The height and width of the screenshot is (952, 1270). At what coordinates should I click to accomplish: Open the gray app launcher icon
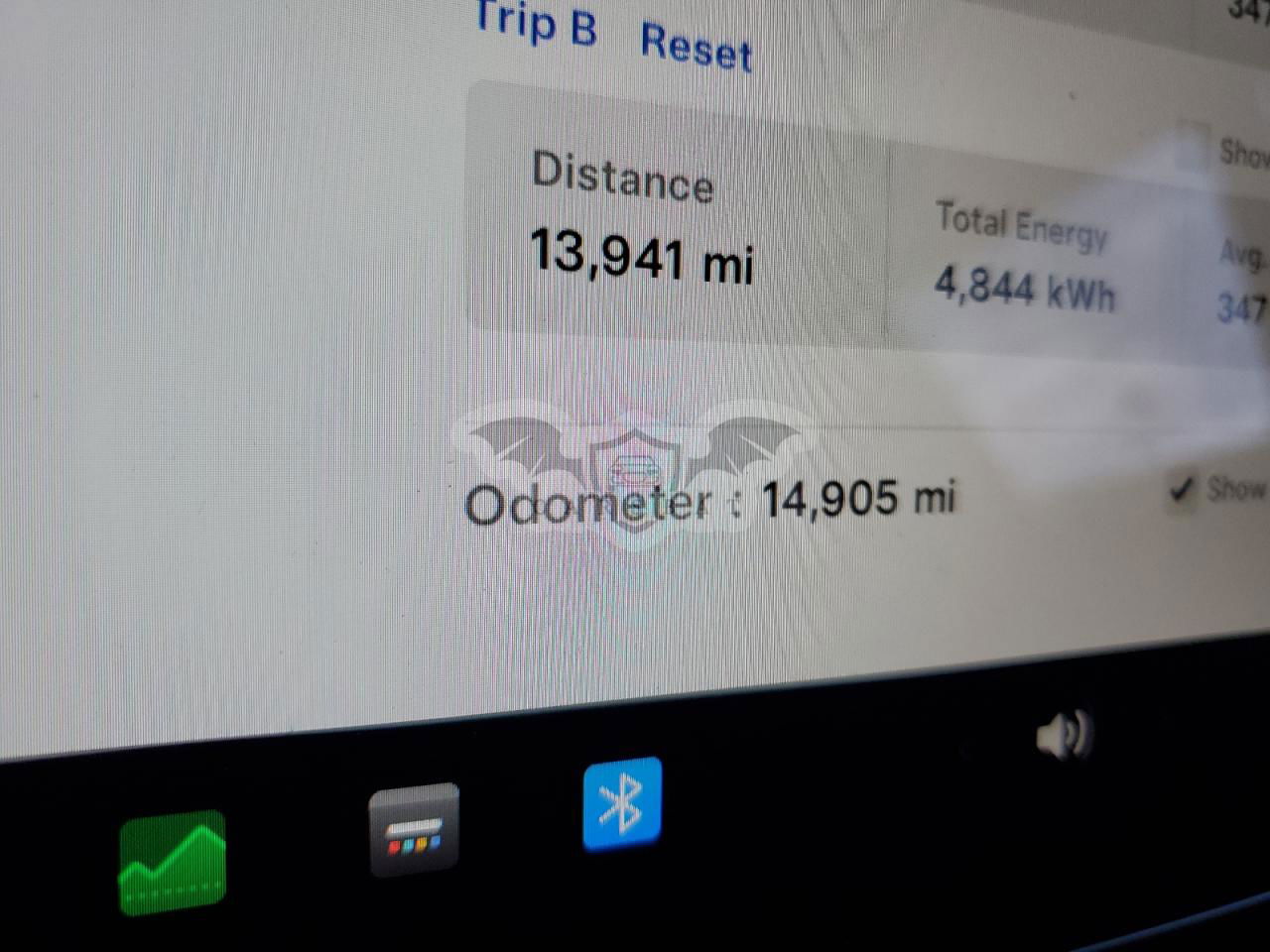point(414,830)
